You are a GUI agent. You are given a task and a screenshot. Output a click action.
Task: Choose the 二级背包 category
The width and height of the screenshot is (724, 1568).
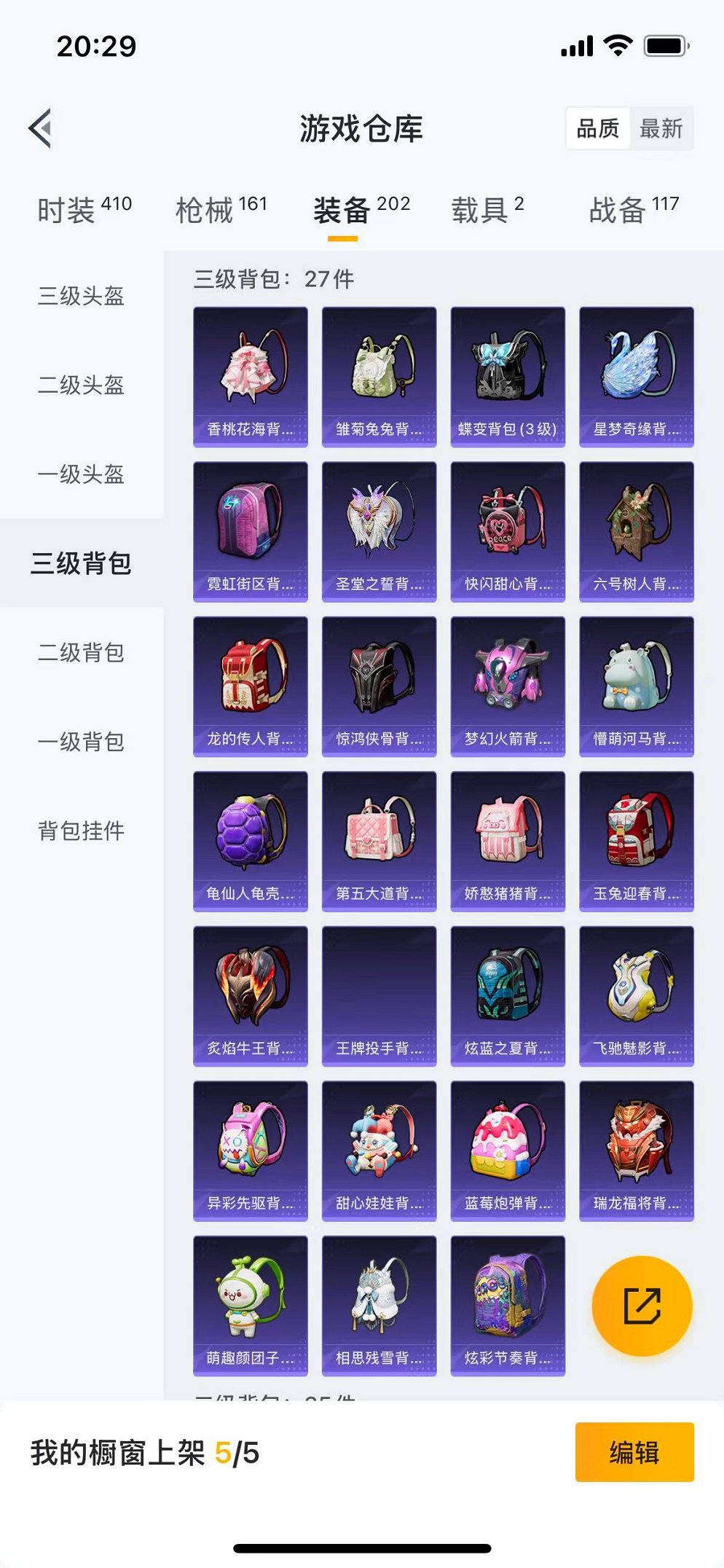(81, 652)
